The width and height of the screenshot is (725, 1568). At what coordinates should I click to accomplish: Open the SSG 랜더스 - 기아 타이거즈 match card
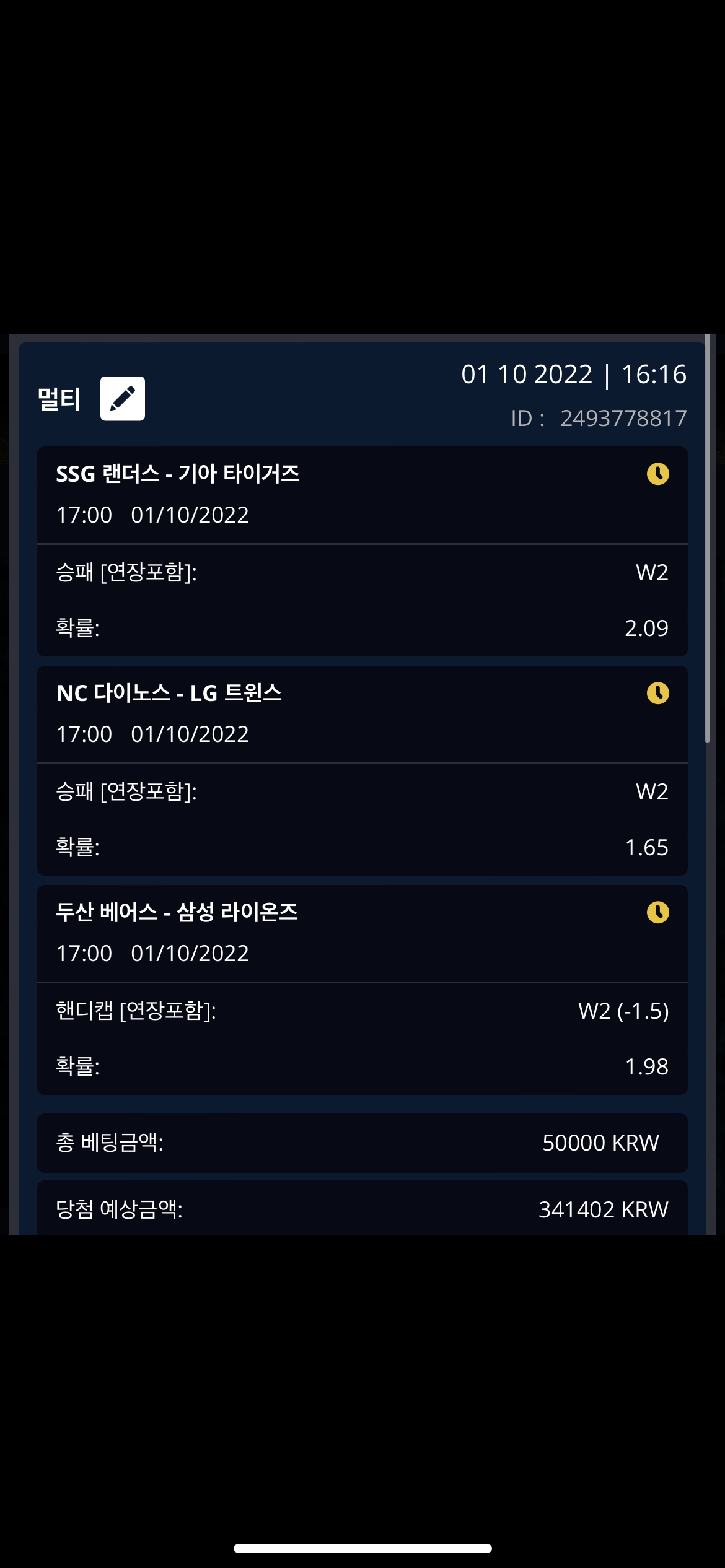click(x=362, y=551)
